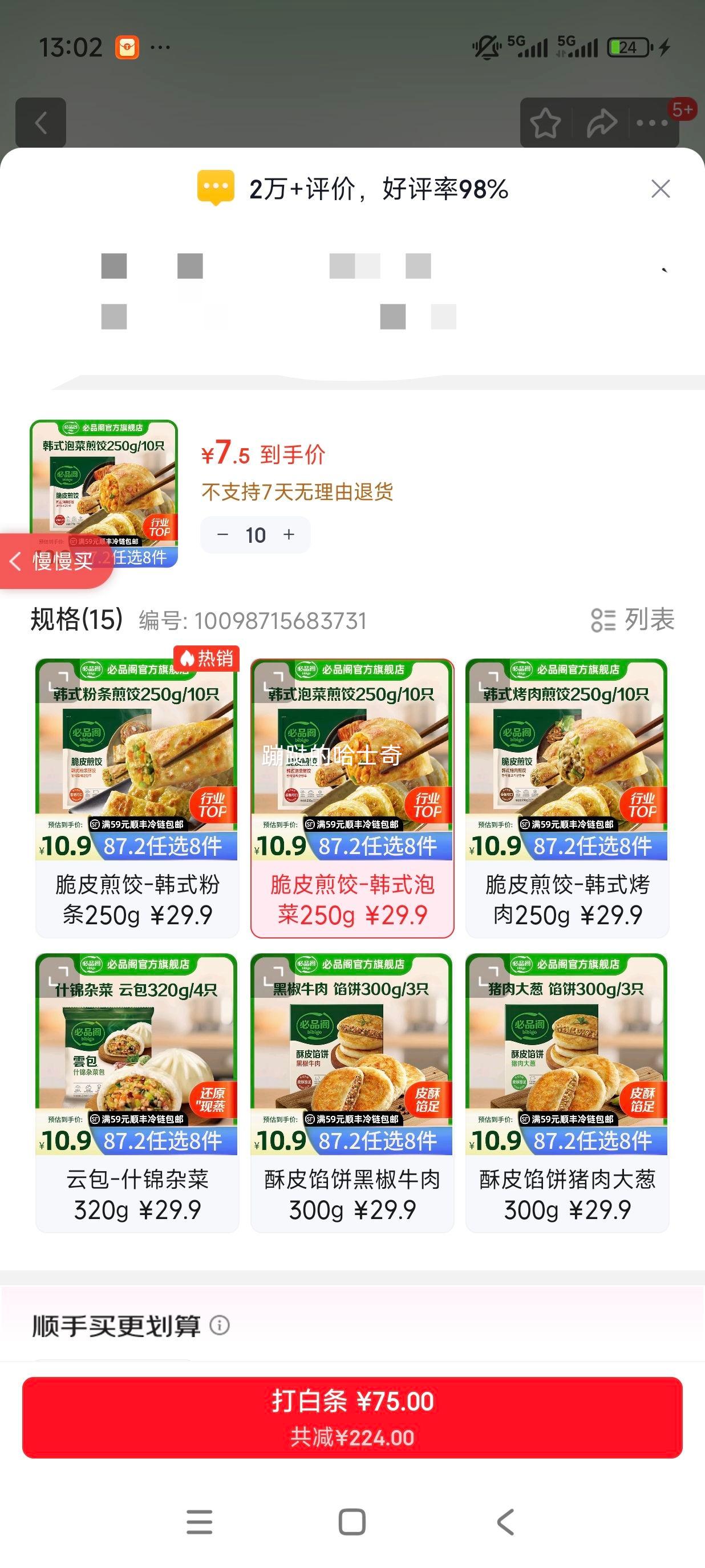Enlarge the selected product preview image

[x=103, y=481]
